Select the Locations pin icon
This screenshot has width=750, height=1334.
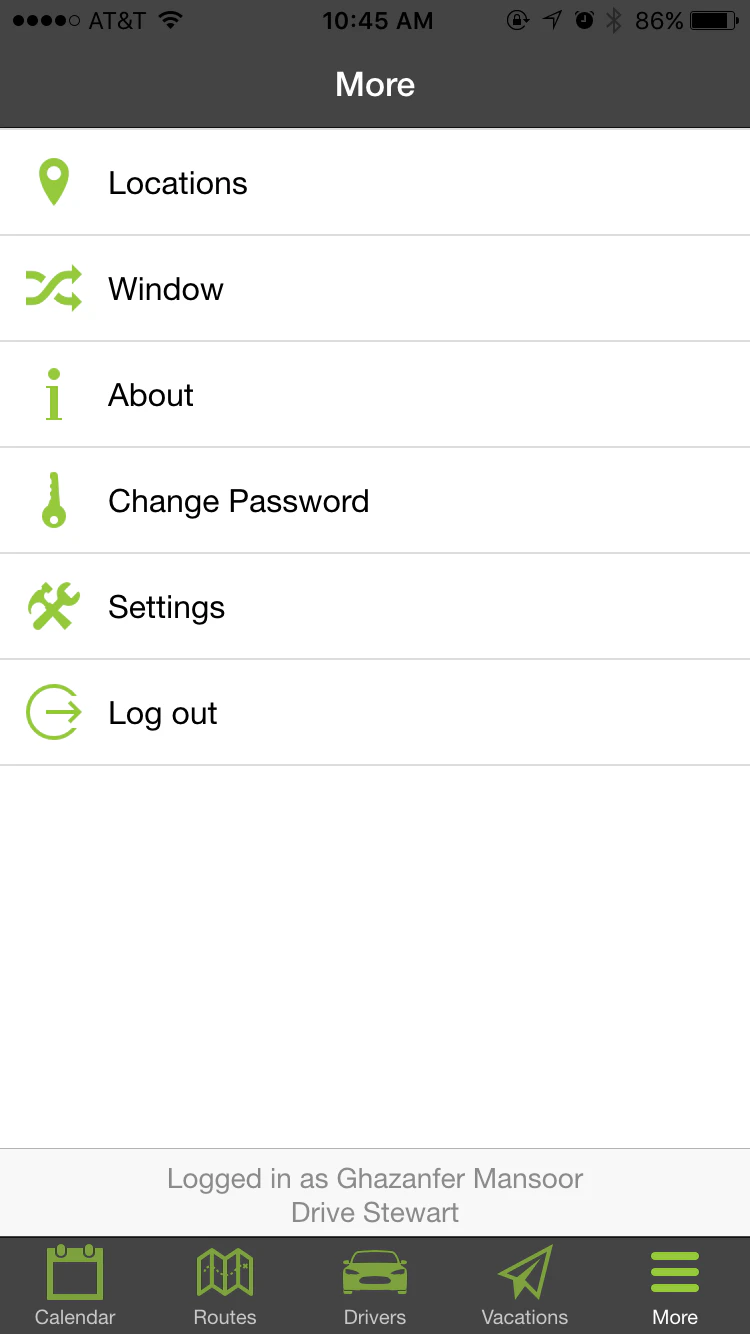tap(55, 181)
